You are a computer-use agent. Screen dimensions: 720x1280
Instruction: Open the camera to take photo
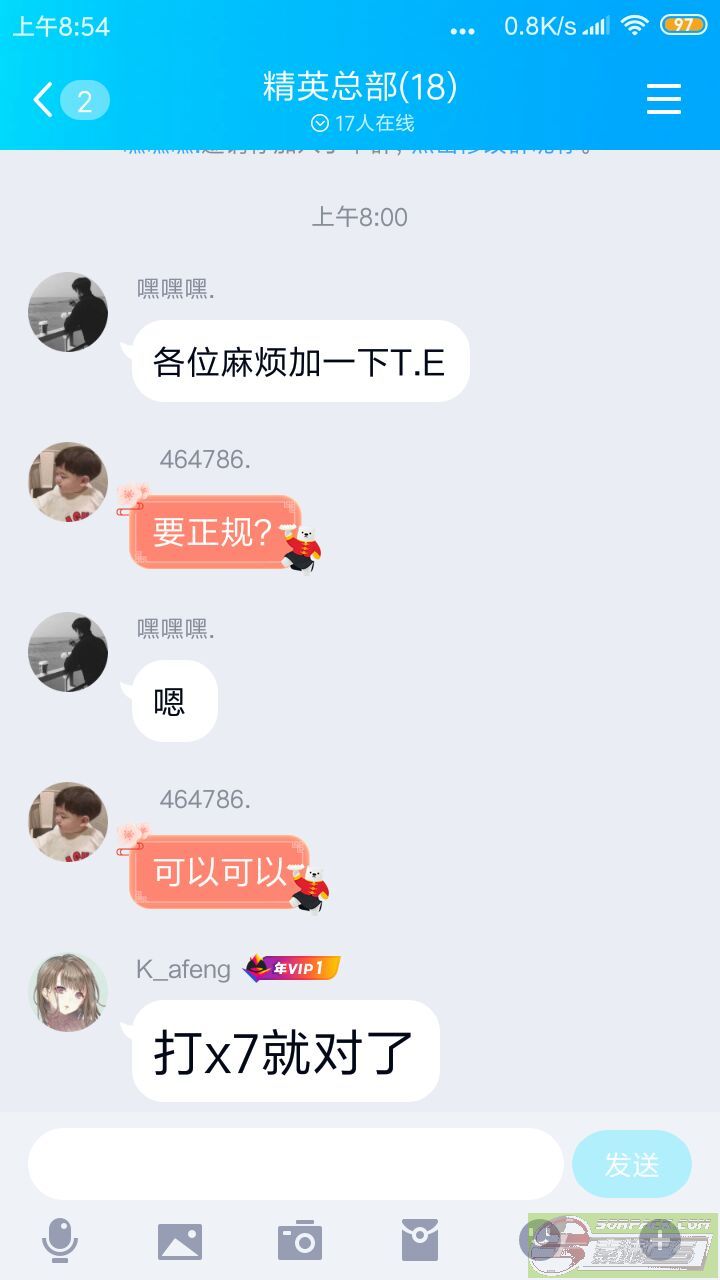tap(300, 1240)
